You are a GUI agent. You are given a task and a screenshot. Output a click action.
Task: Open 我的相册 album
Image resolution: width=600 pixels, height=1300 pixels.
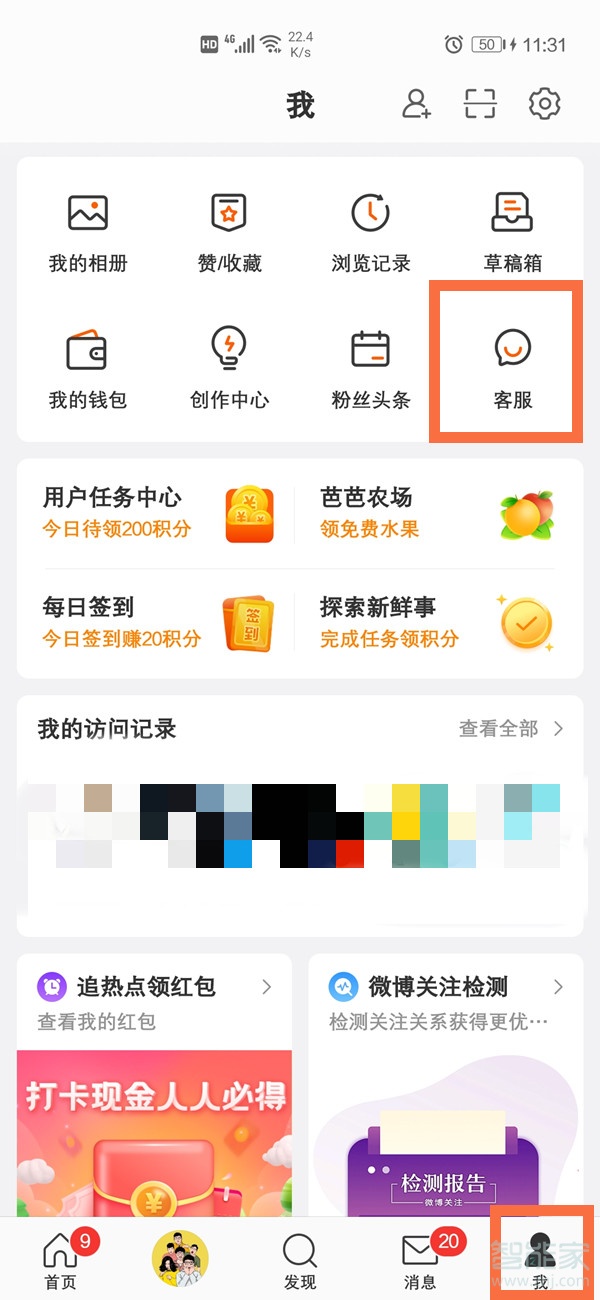pos(88,233)
